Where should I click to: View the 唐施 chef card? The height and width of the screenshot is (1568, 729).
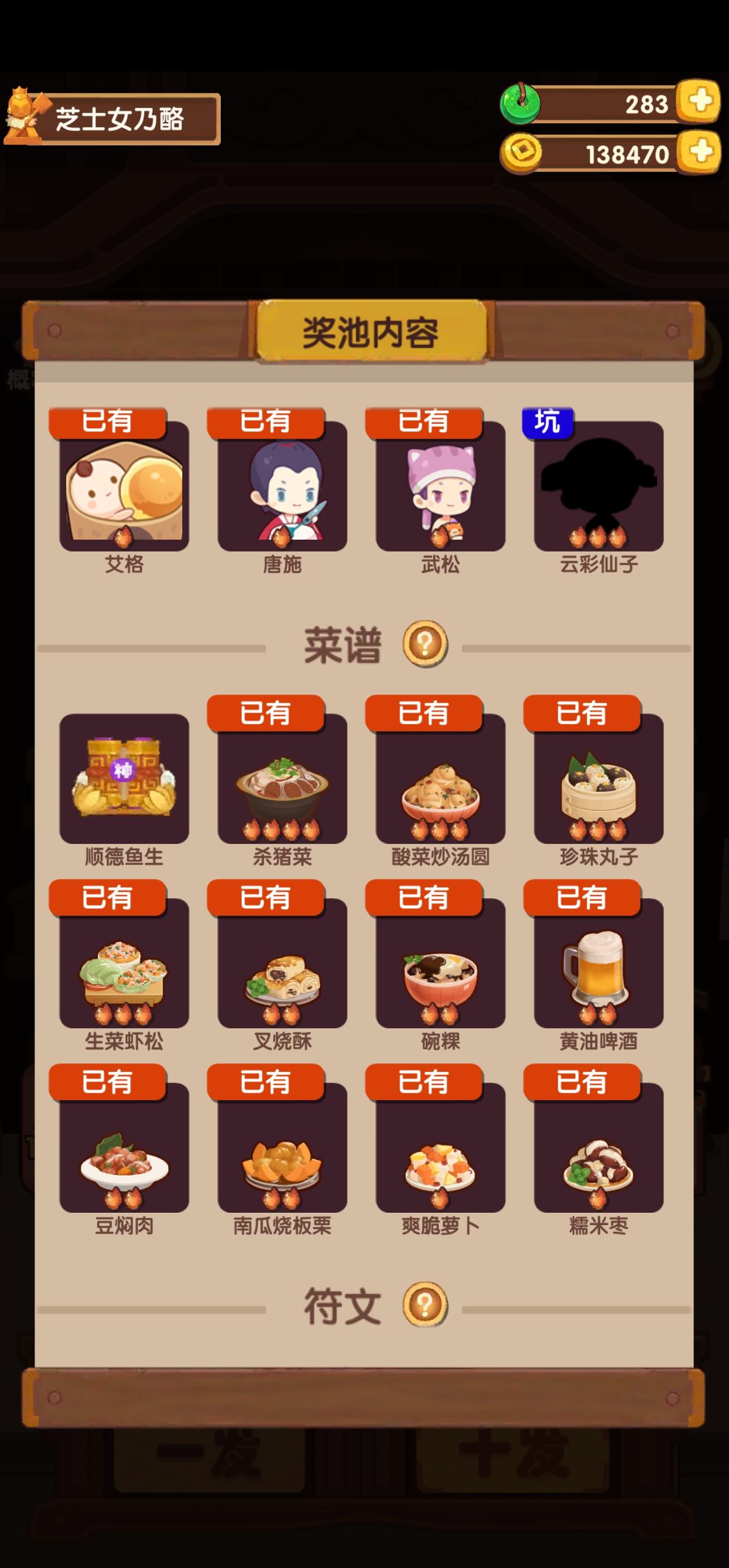(x=282, y=486)
